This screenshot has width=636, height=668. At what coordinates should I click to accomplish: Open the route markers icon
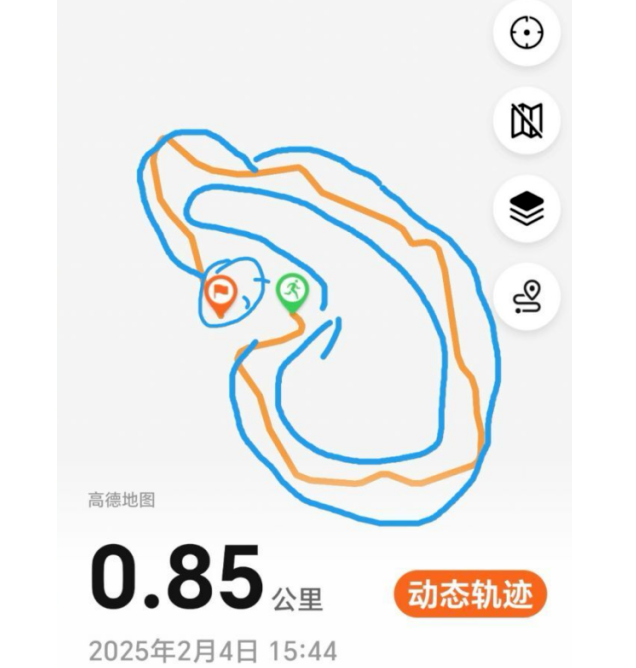(x=526, y=297)
